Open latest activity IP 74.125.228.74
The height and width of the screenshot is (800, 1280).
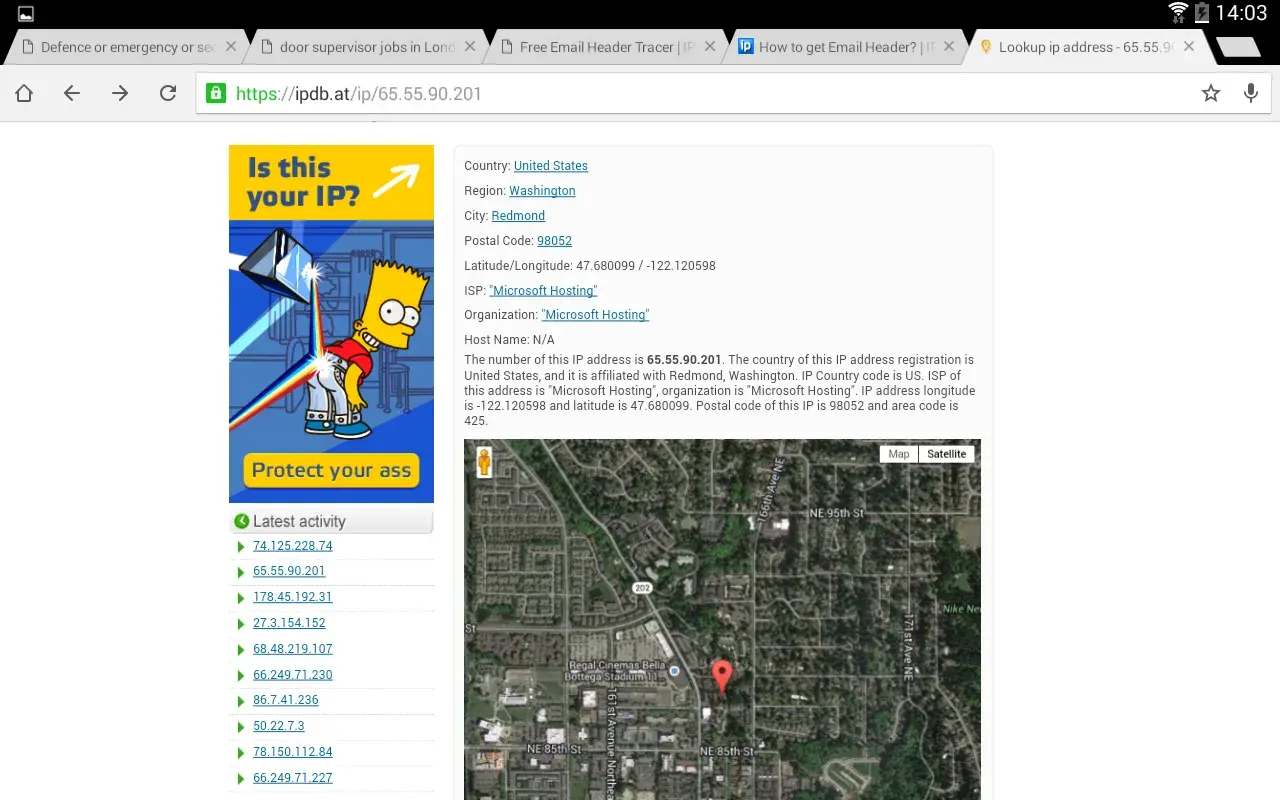click(x=292, y=546)
